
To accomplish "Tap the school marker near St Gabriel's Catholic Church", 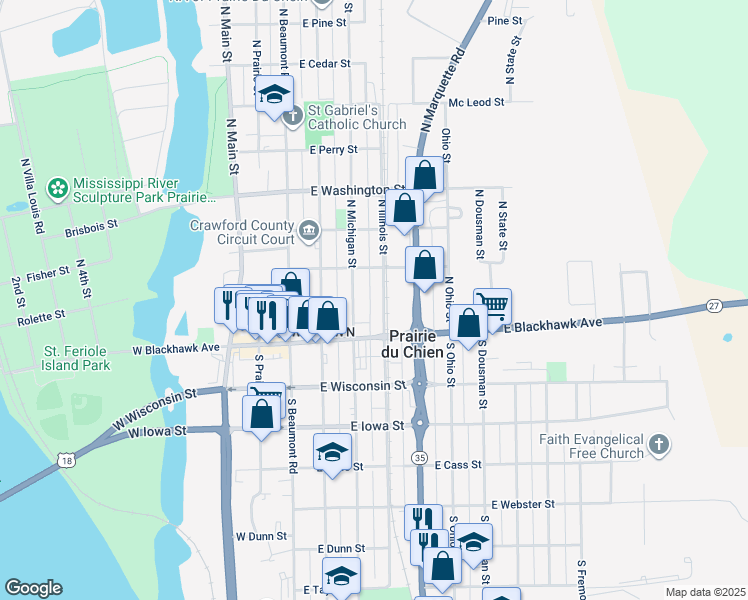I will point(274,96).
